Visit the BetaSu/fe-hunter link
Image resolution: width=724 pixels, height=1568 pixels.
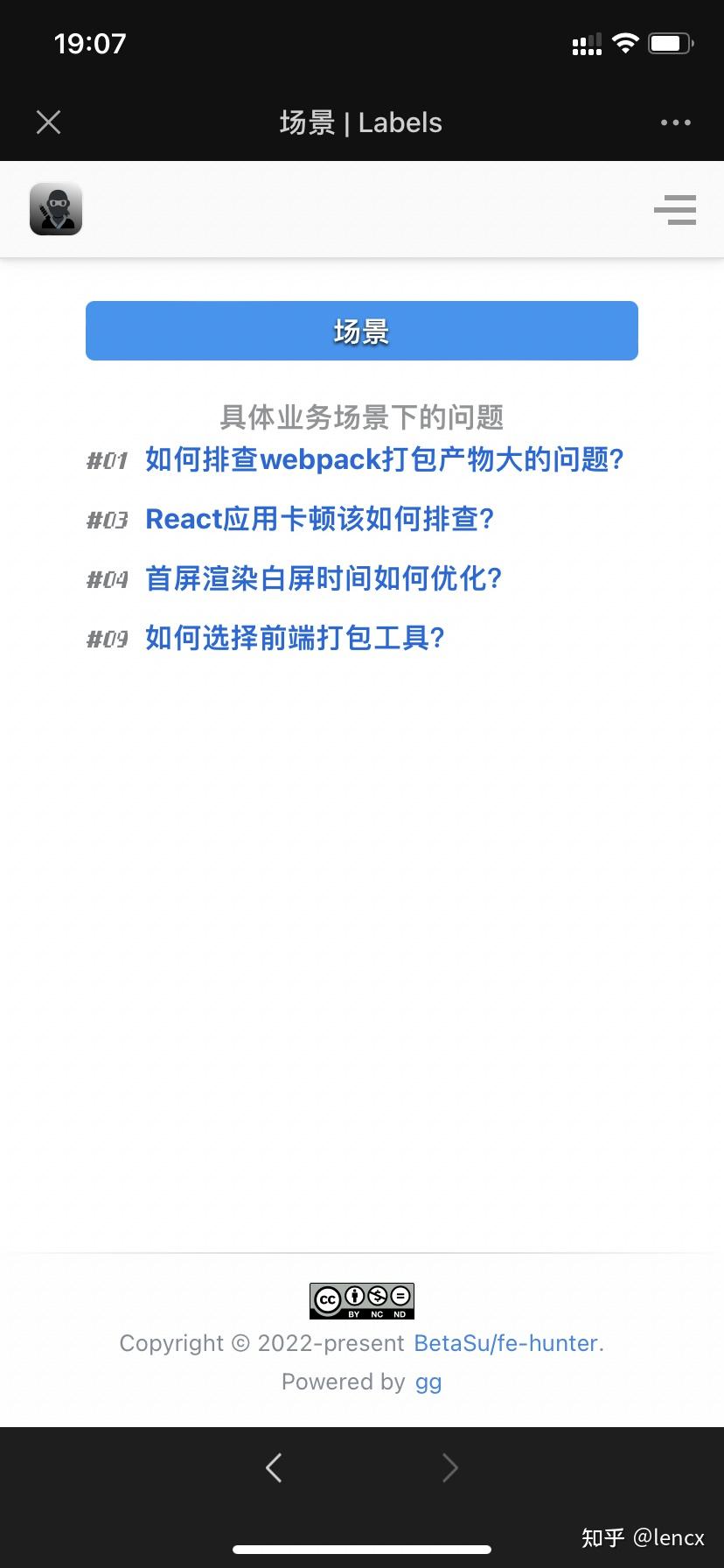click(x=506, y=1343)
